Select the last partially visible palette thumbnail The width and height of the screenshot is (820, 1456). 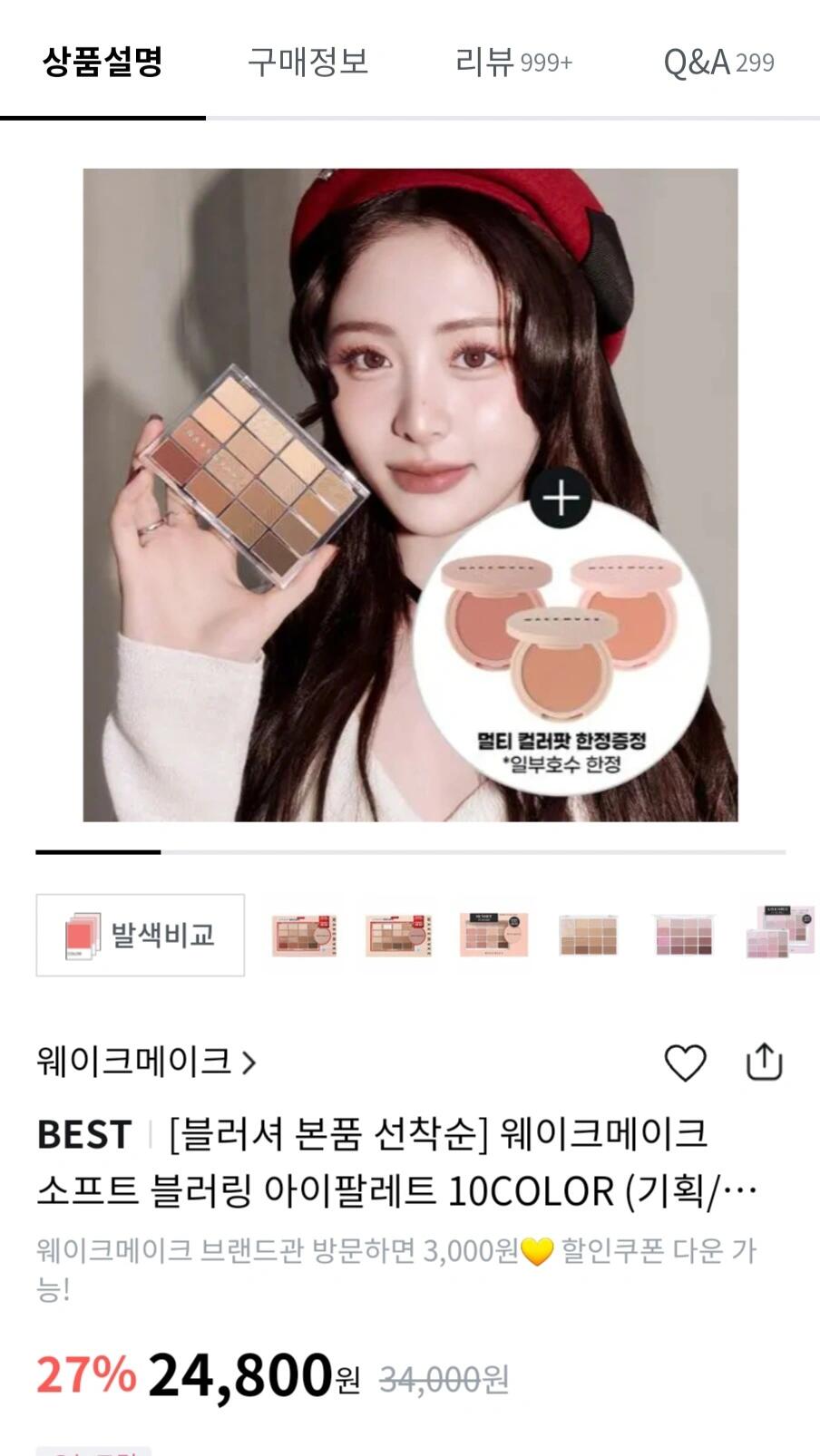[x=780, y=933]
